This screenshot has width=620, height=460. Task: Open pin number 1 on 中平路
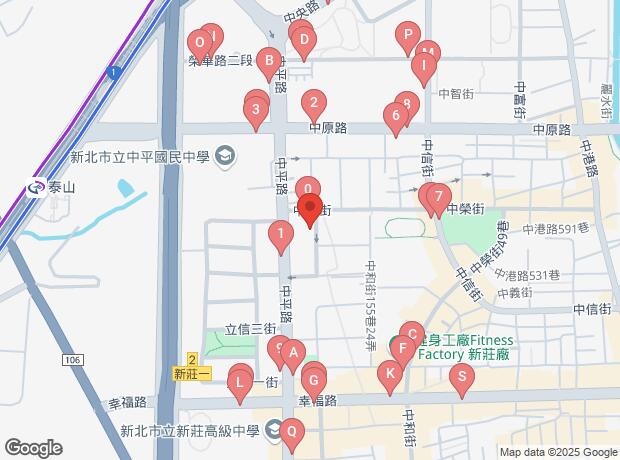pyautogui.click(x=281, y=237)
